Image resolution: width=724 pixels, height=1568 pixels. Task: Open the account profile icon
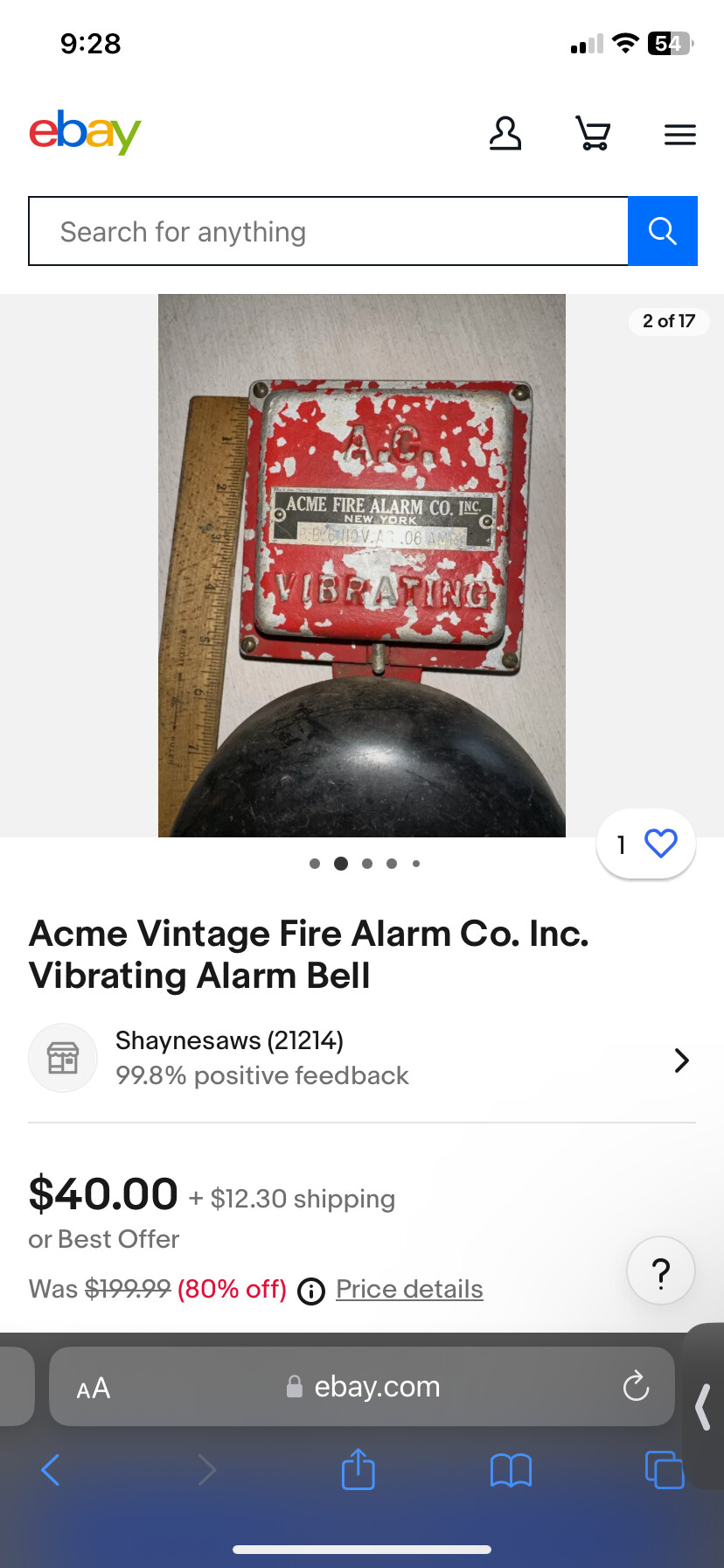(505, 134)
